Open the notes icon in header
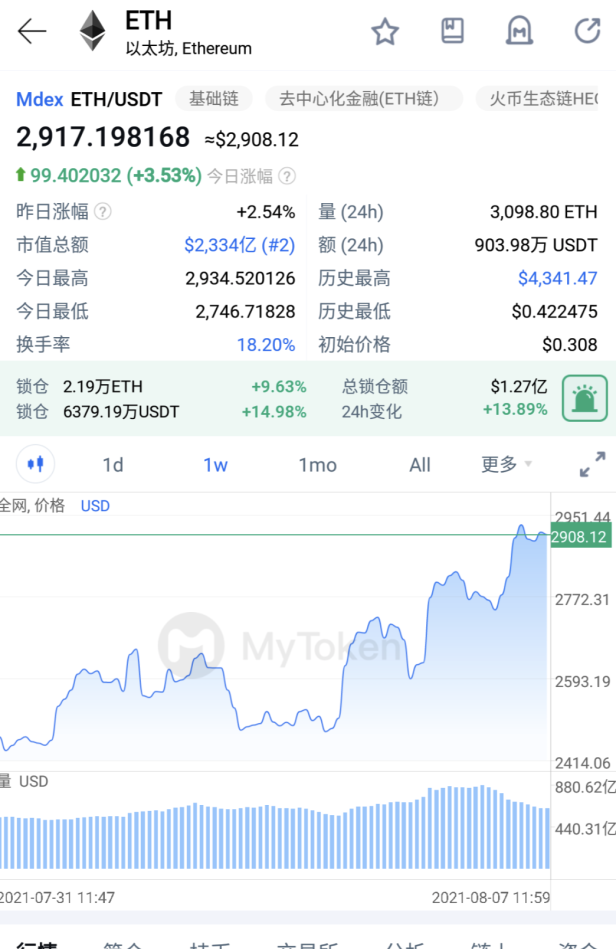This screenshot has width=616, height=949. pyautogui.click(x=452, y=31)
